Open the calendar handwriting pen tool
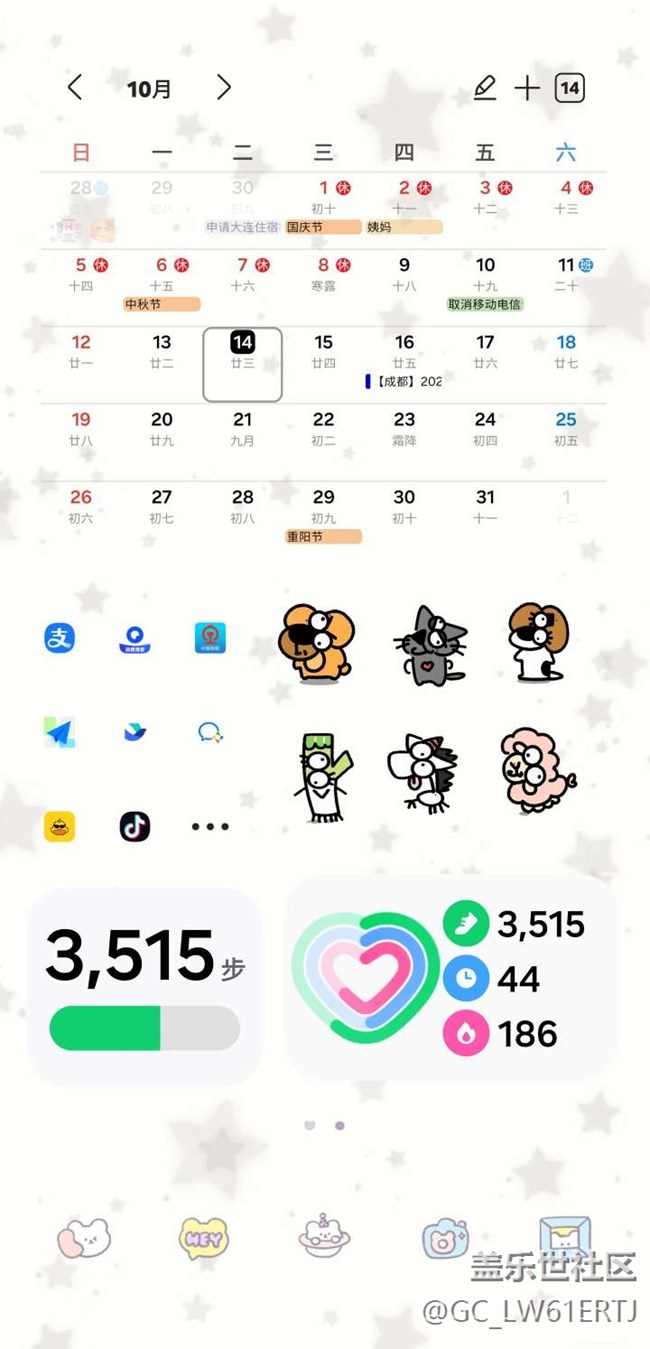The height and width of the screenshot is (1349, 650). [485, 88]
